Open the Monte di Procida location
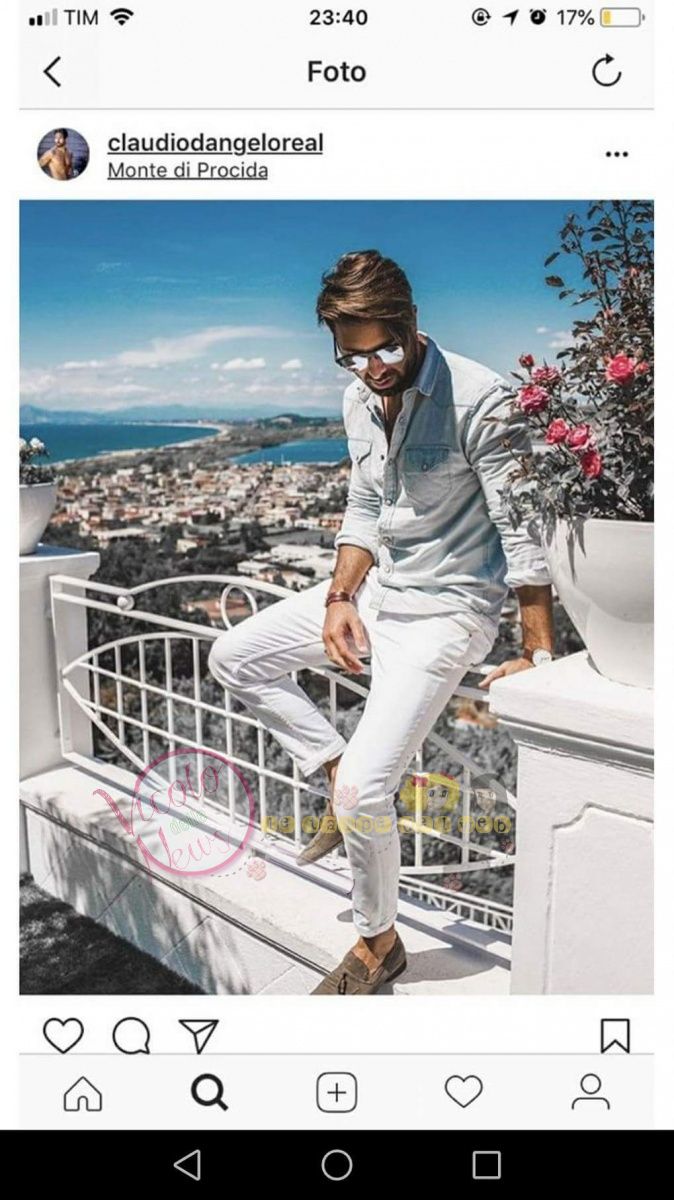This screenshot has height=1200, width=674. point(187,170)
